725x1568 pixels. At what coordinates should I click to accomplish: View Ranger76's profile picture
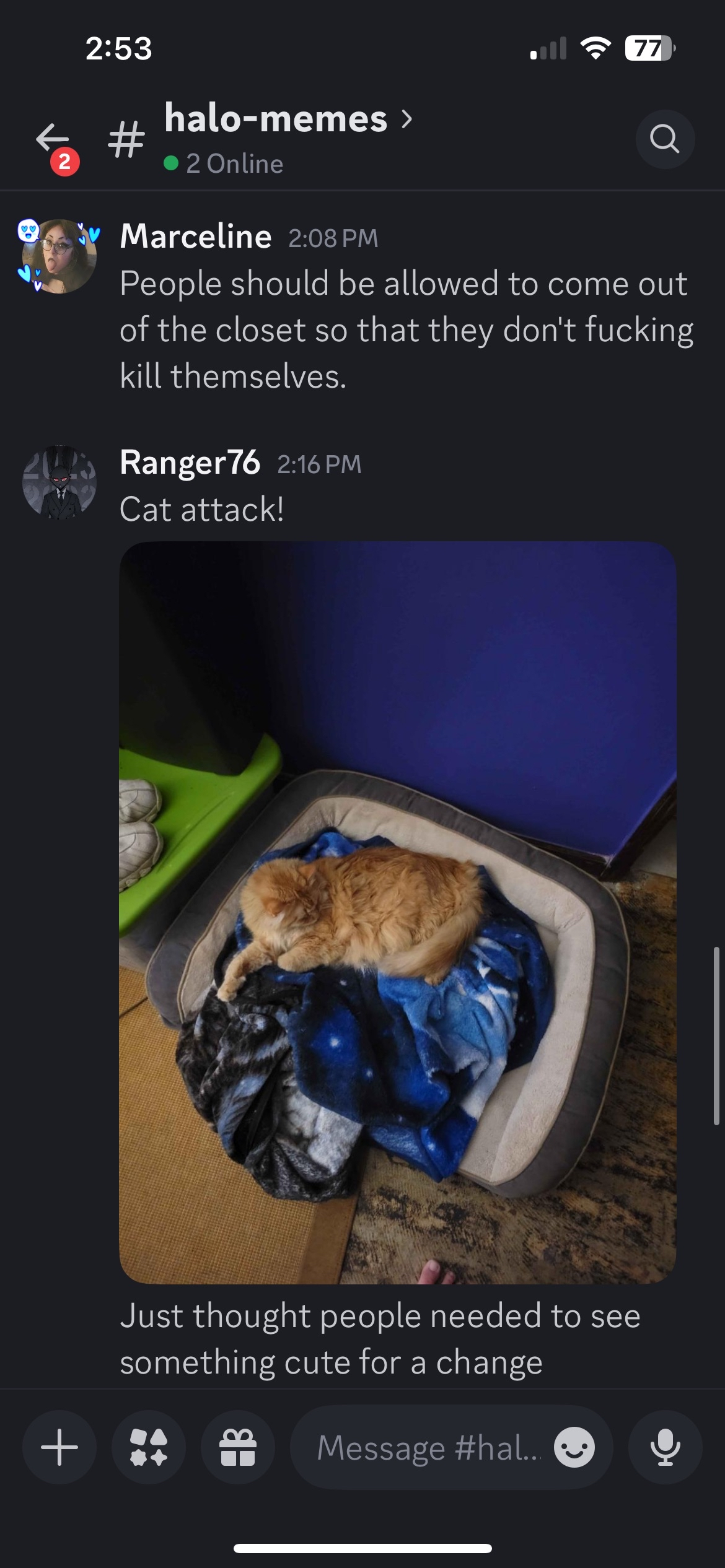click(59, 482)
